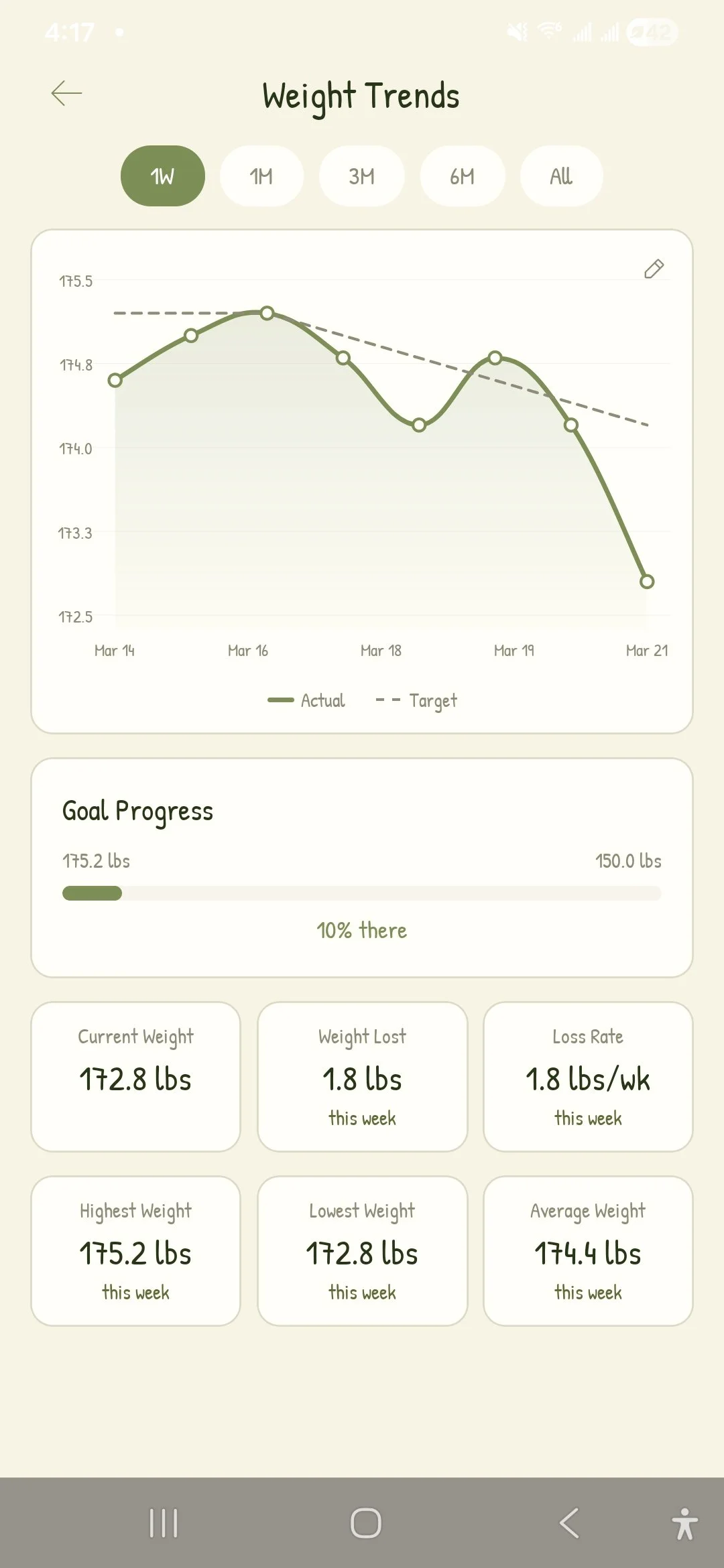This screenshot has height=1568, width=724.
Task: Show the 6M weight trend
Action: [x=462, y=176]
